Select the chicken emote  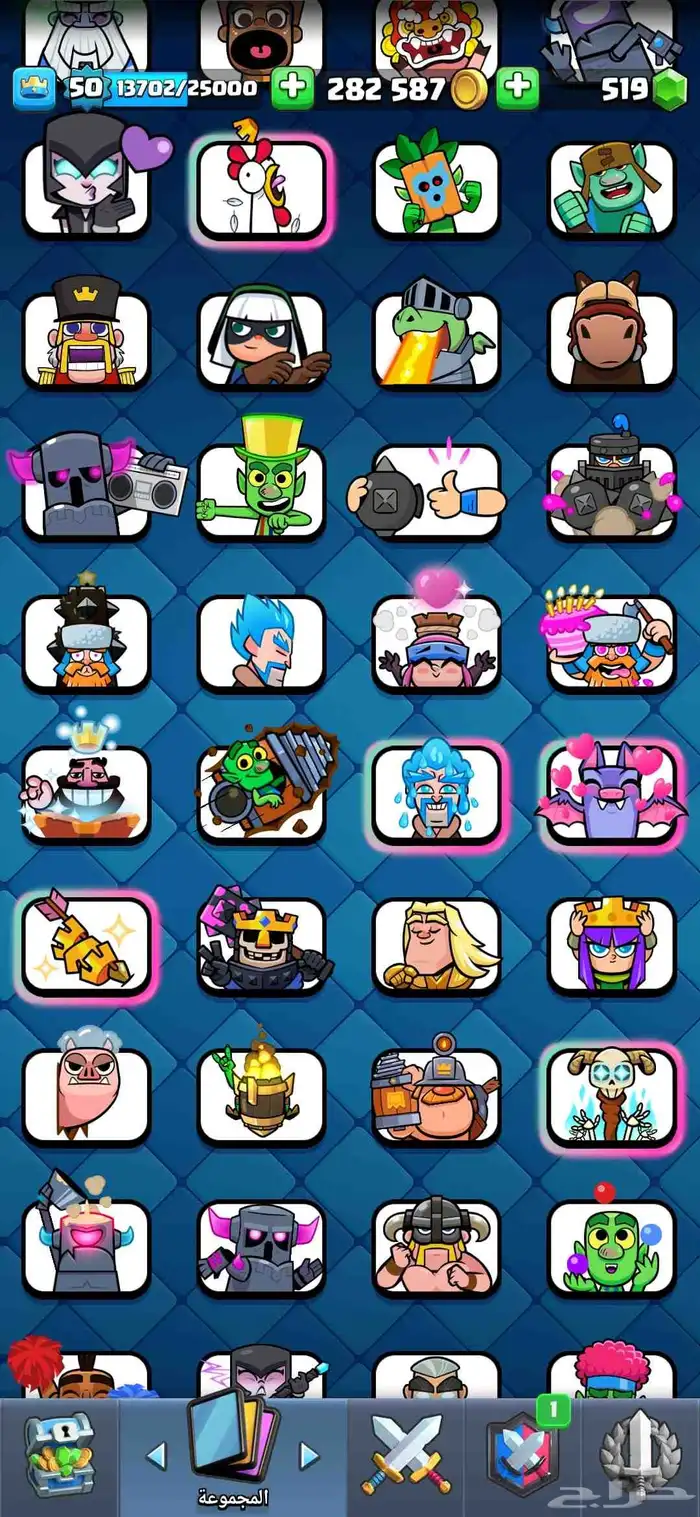(x=261, y=189)
